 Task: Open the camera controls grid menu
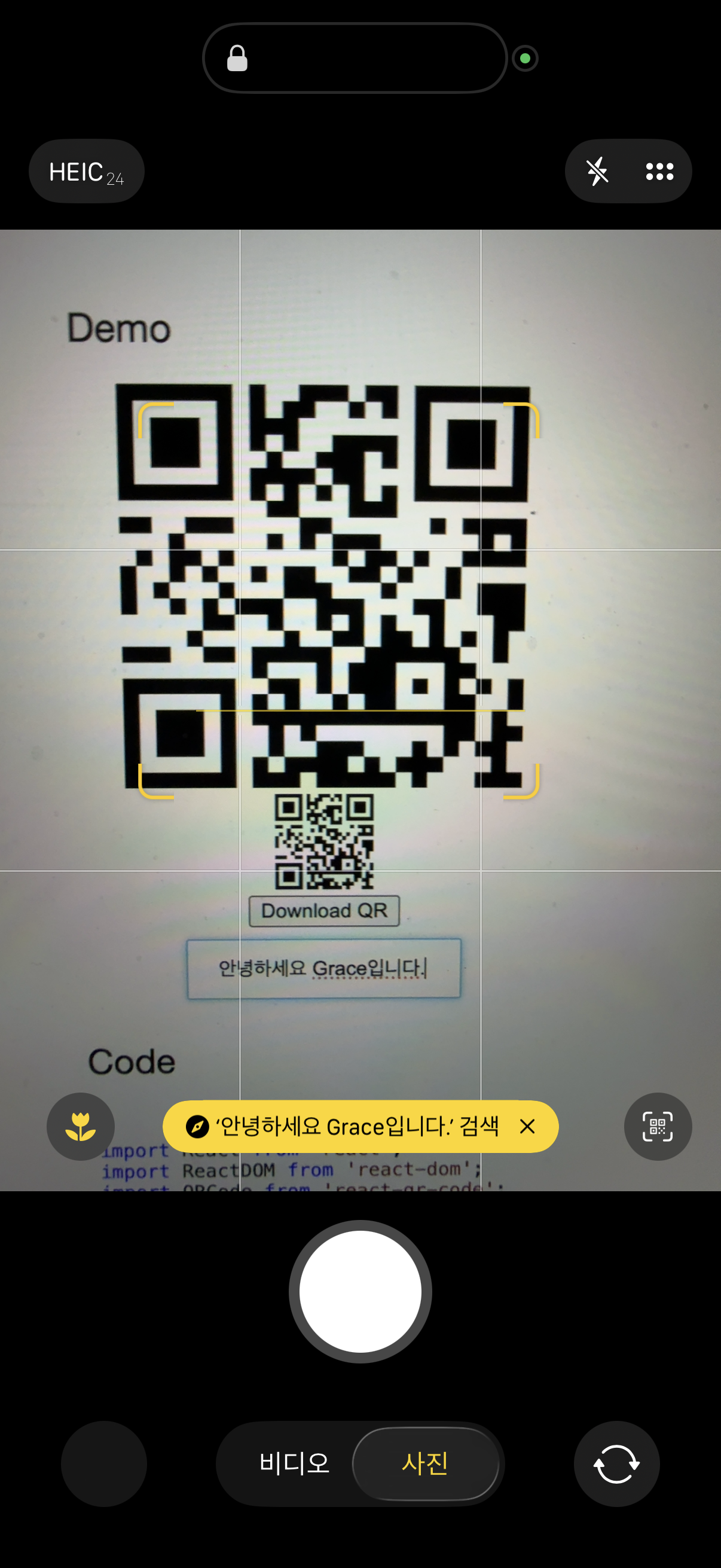pos(659,172)
